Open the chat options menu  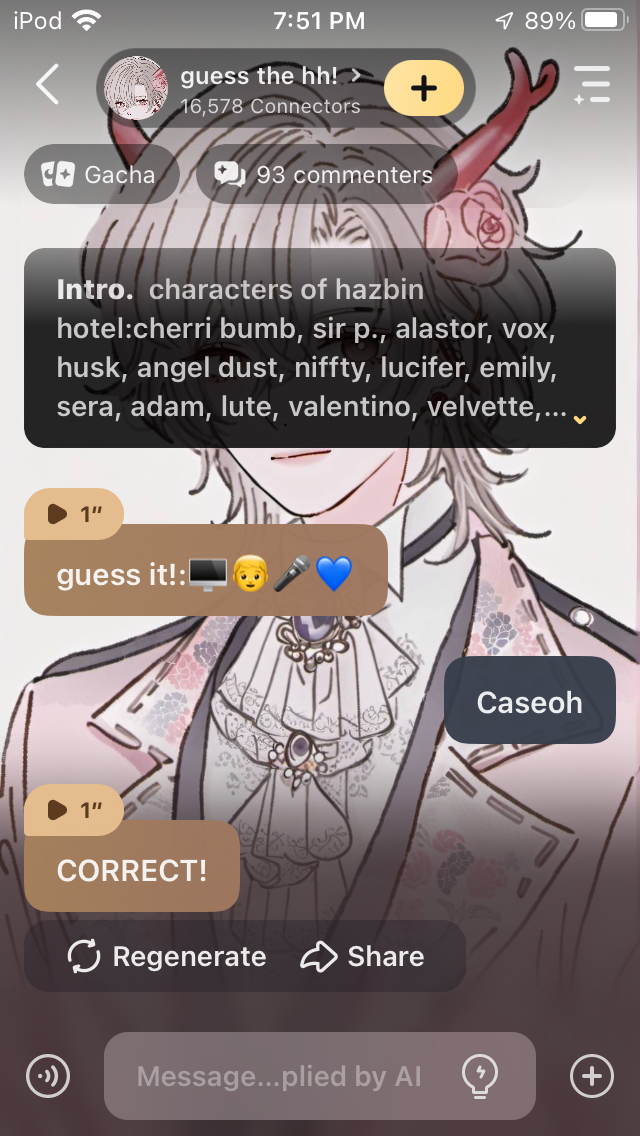pos(592,85)
